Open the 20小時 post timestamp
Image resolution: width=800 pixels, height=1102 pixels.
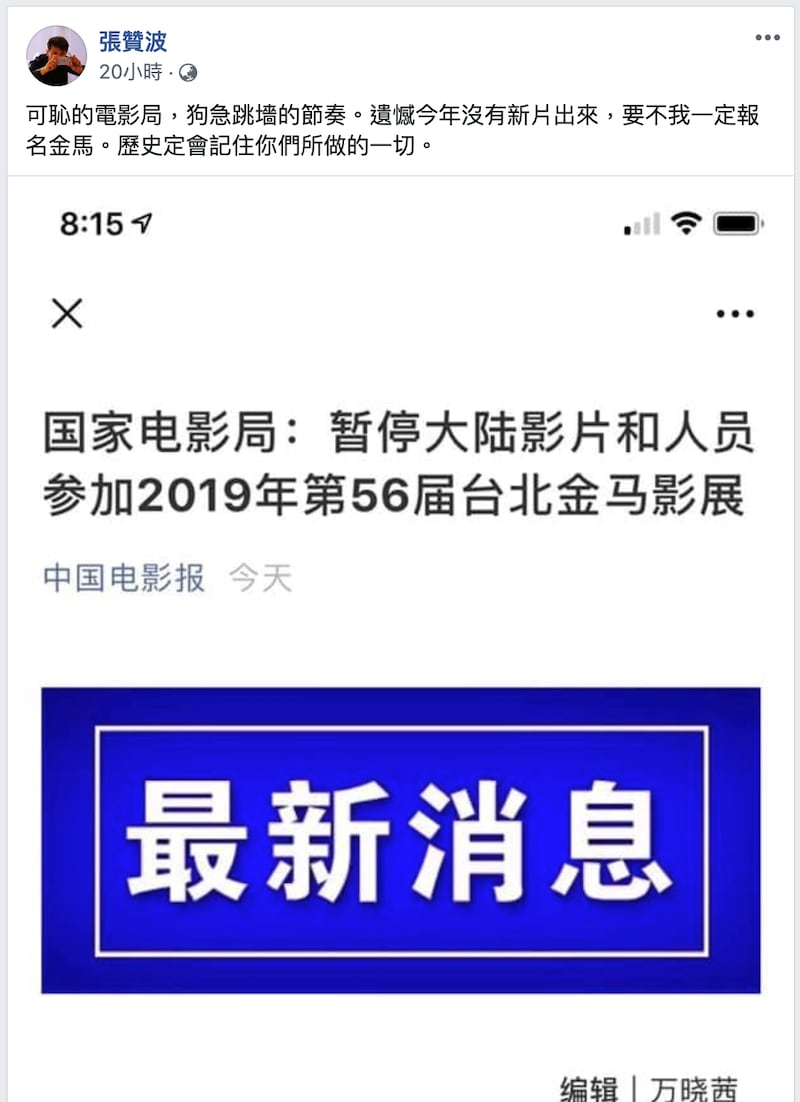131,73
